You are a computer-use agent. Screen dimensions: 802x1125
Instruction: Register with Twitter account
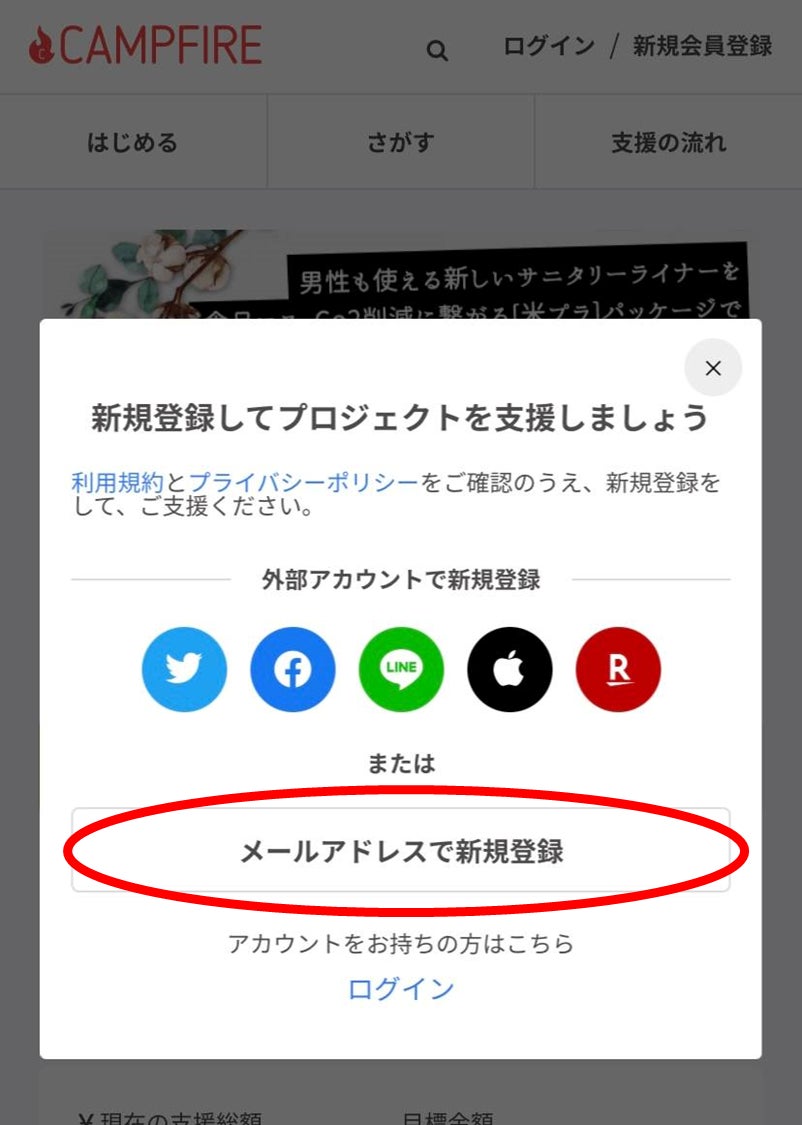[184, 669]
